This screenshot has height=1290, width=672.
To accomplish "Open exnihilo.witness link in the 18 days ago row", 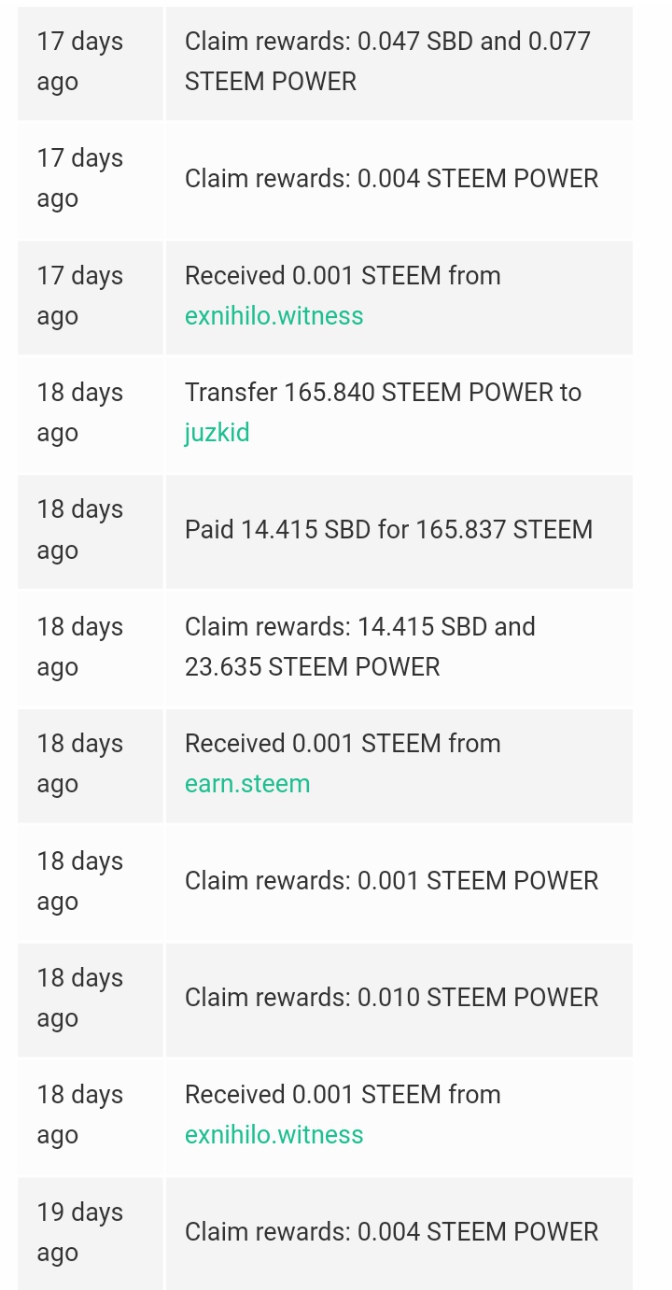I will pos(273,1135).
